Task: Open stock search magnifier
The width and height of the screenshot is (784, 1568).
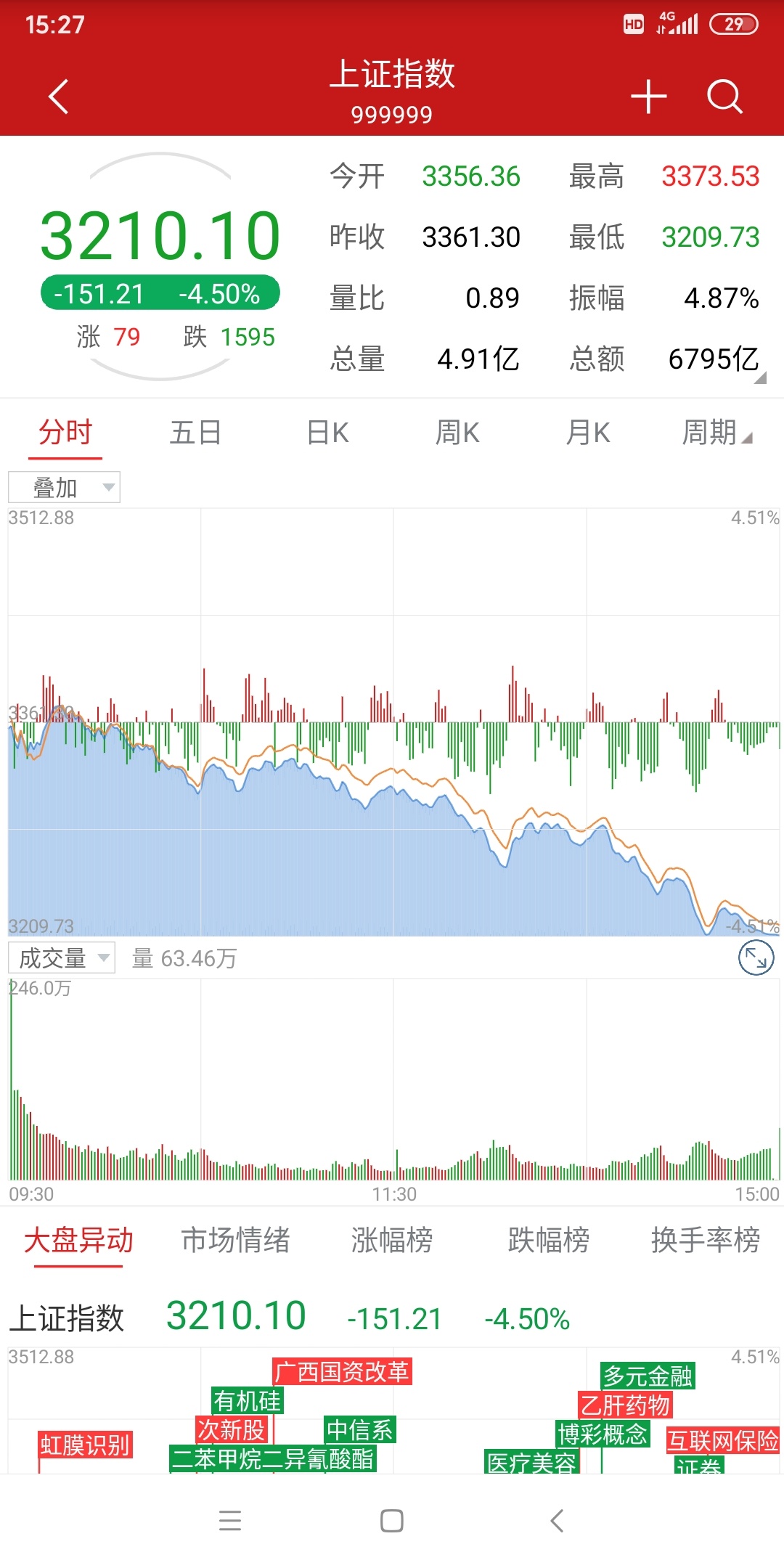Action: [x=724, y=97]
